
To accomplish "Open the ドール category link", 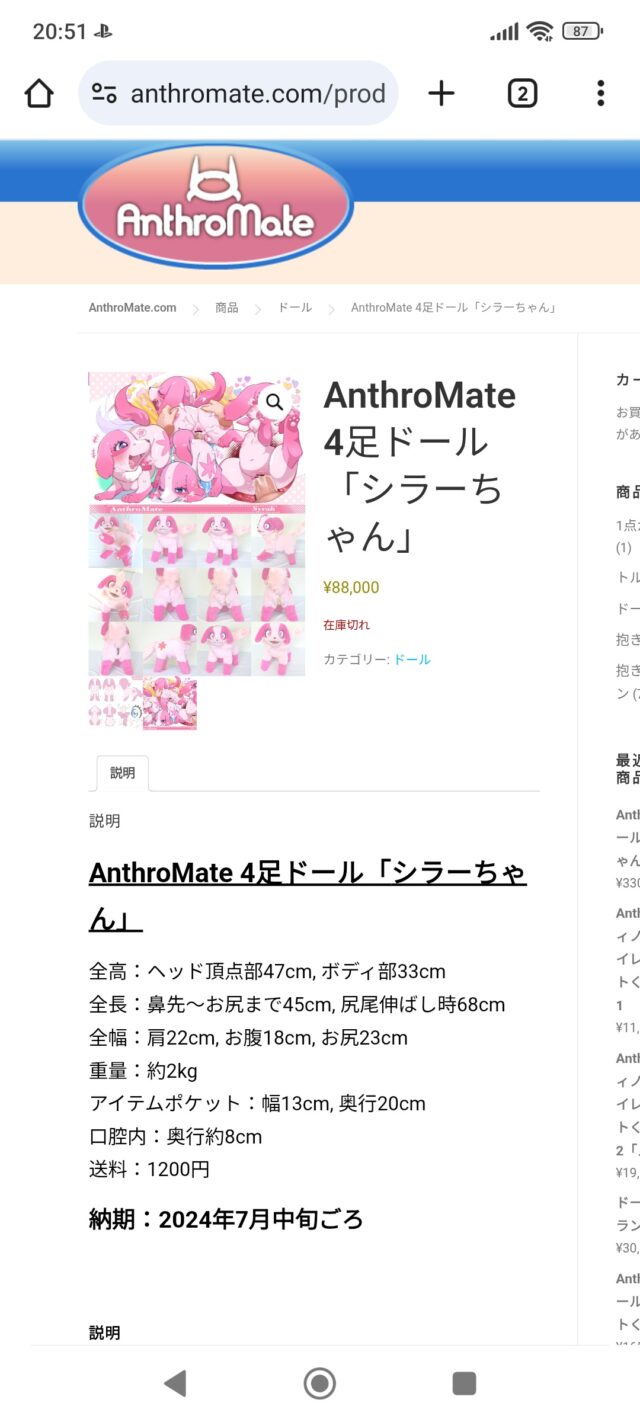I will coord(412,659).
